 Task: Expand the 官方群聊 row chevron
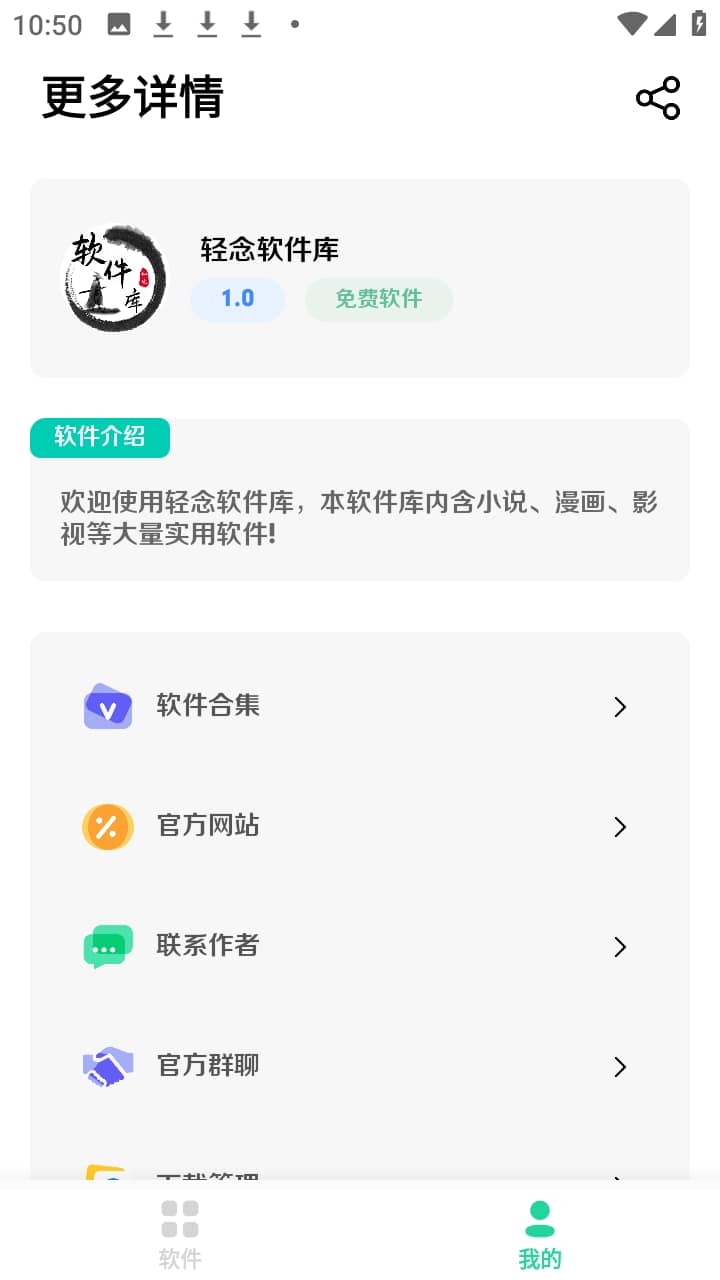coord(620,1067)
